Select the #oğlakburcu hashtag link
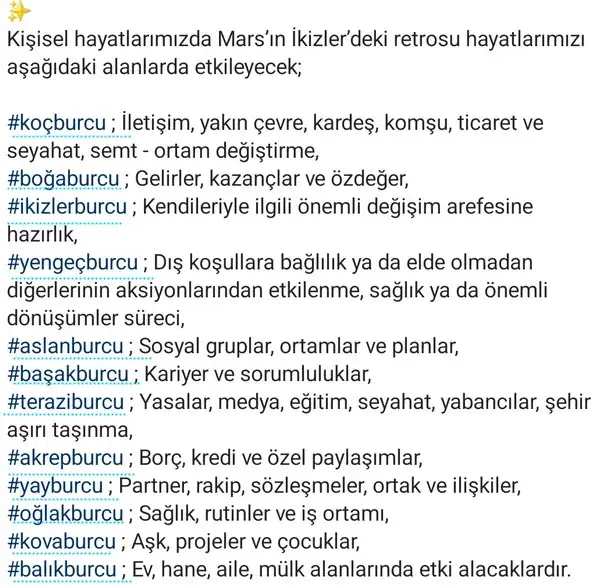This screenshot has height=586, width=606. (x=65, y=516)
